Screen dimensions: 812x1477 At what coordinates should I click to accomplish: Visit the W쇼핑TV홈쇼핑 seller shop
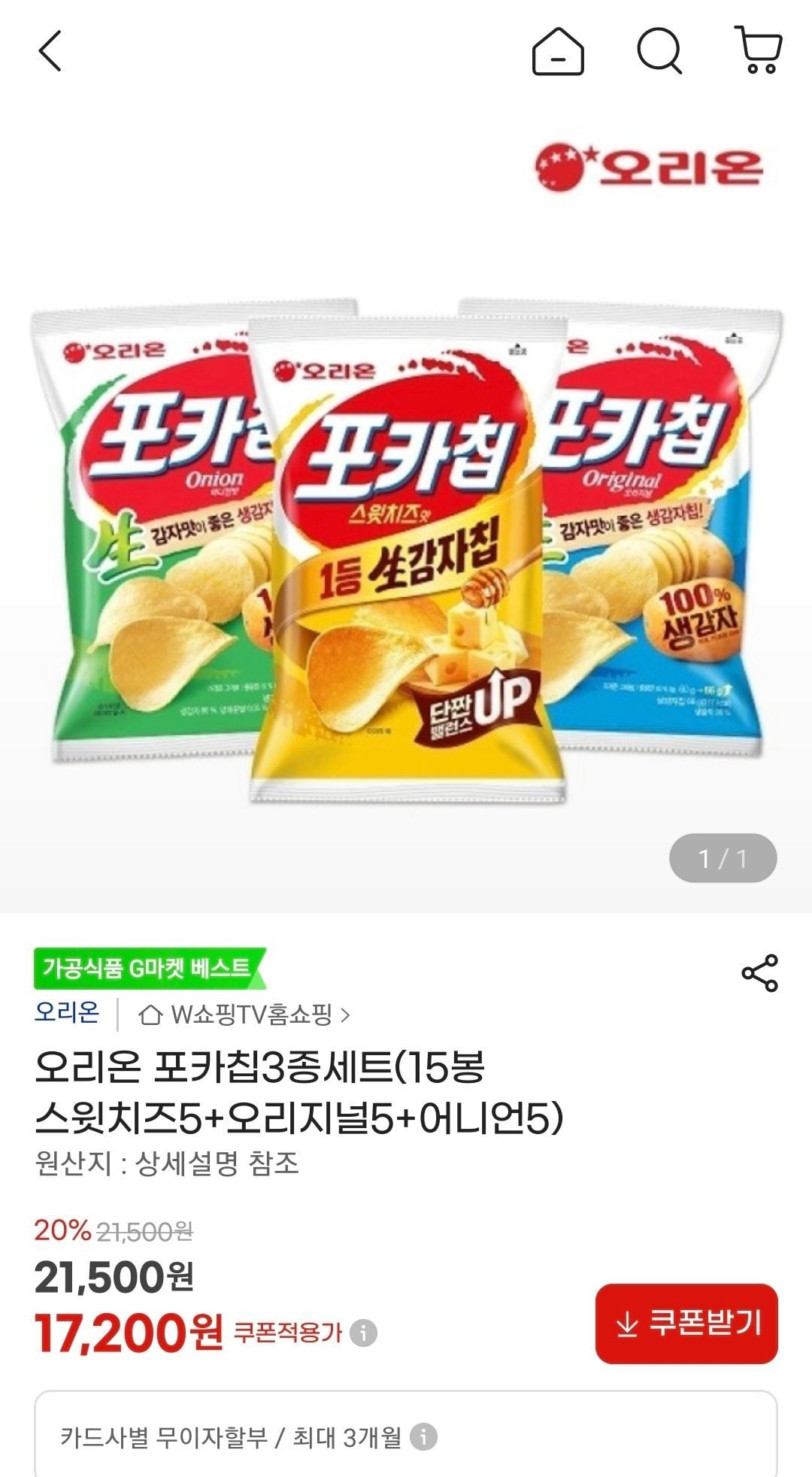coord(245,1015)
